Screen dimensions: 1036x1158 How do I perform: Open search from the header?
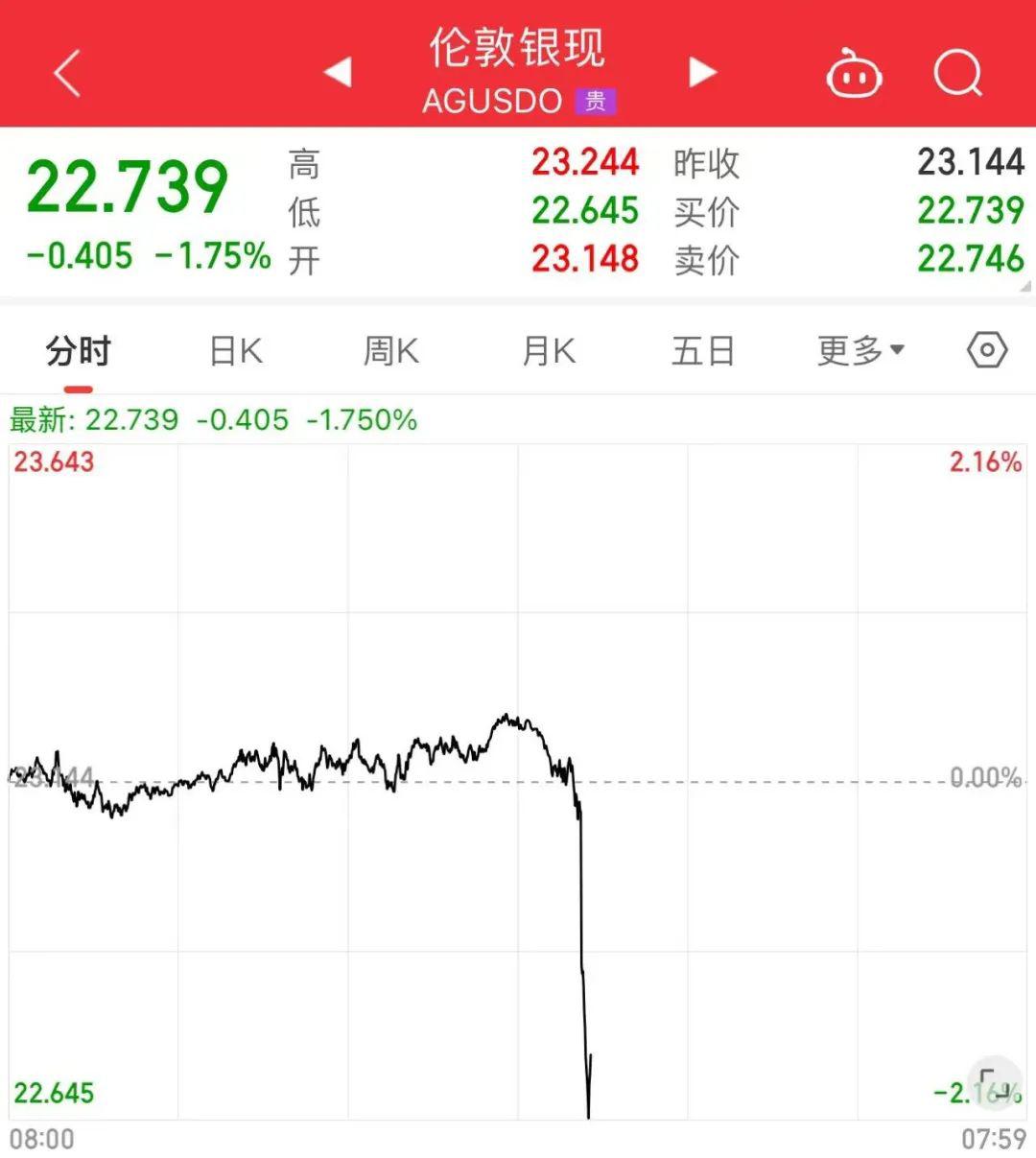click(958, 73)
